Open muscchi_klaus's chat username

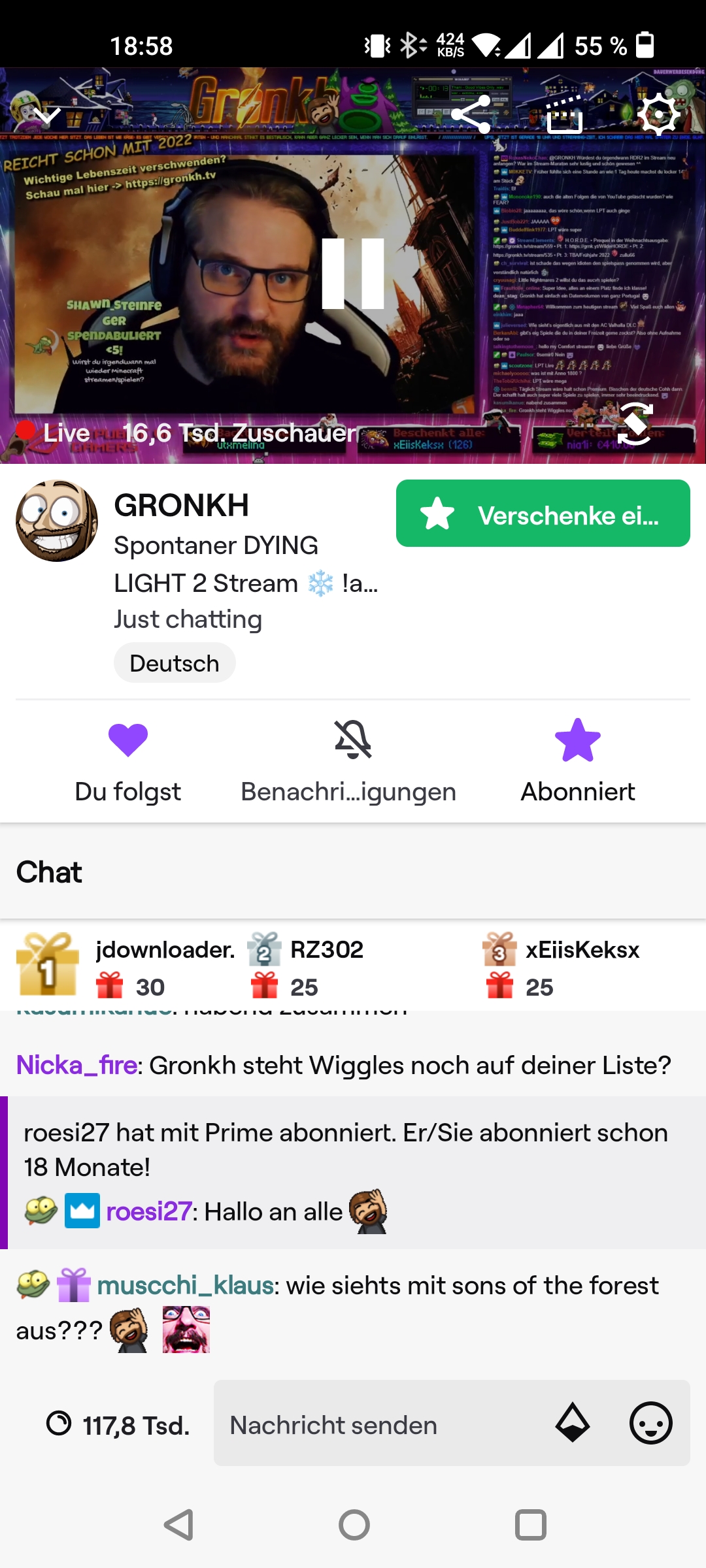[x=185, y=1286]
